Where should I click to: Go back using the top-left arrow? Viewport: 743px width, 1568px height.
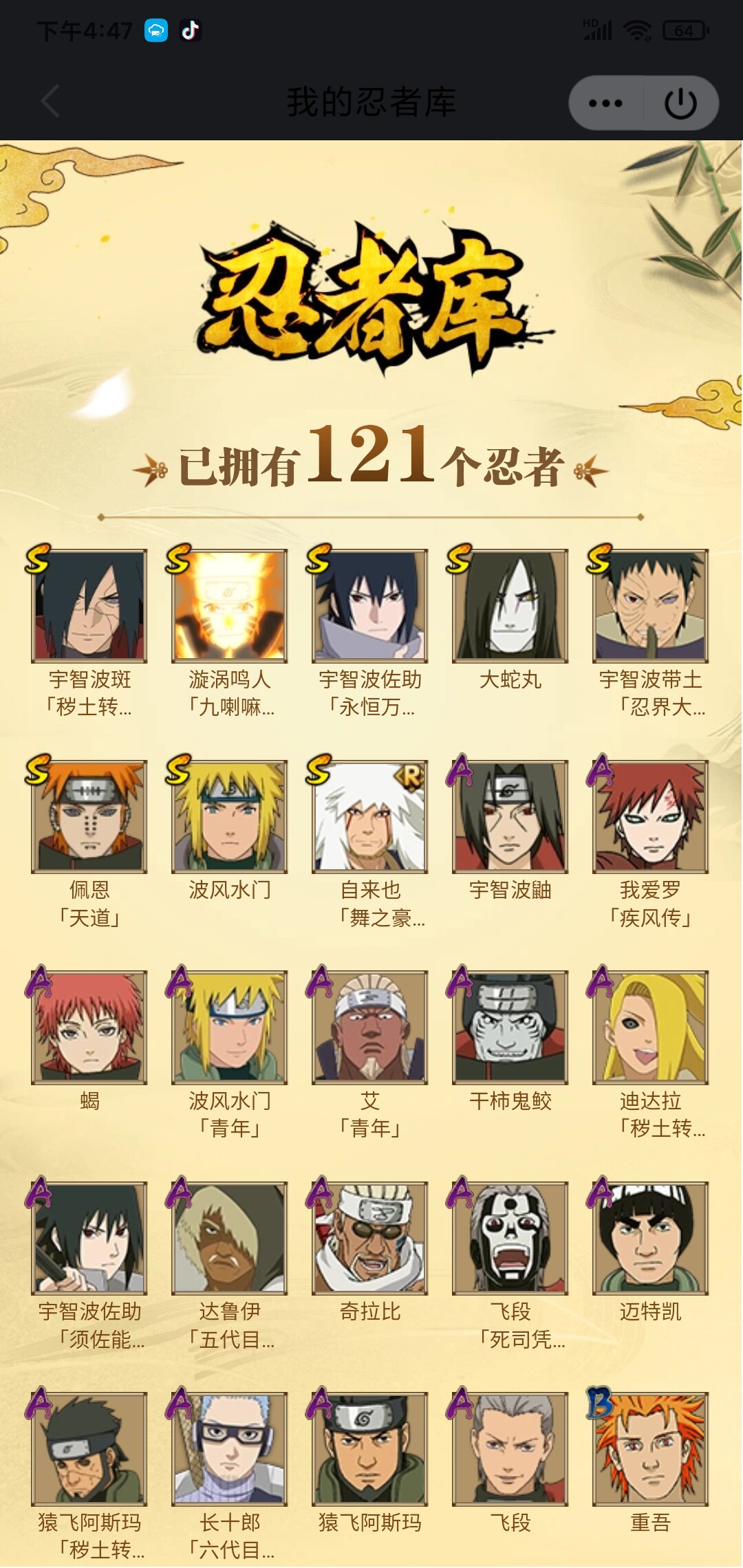click(50, 102)
